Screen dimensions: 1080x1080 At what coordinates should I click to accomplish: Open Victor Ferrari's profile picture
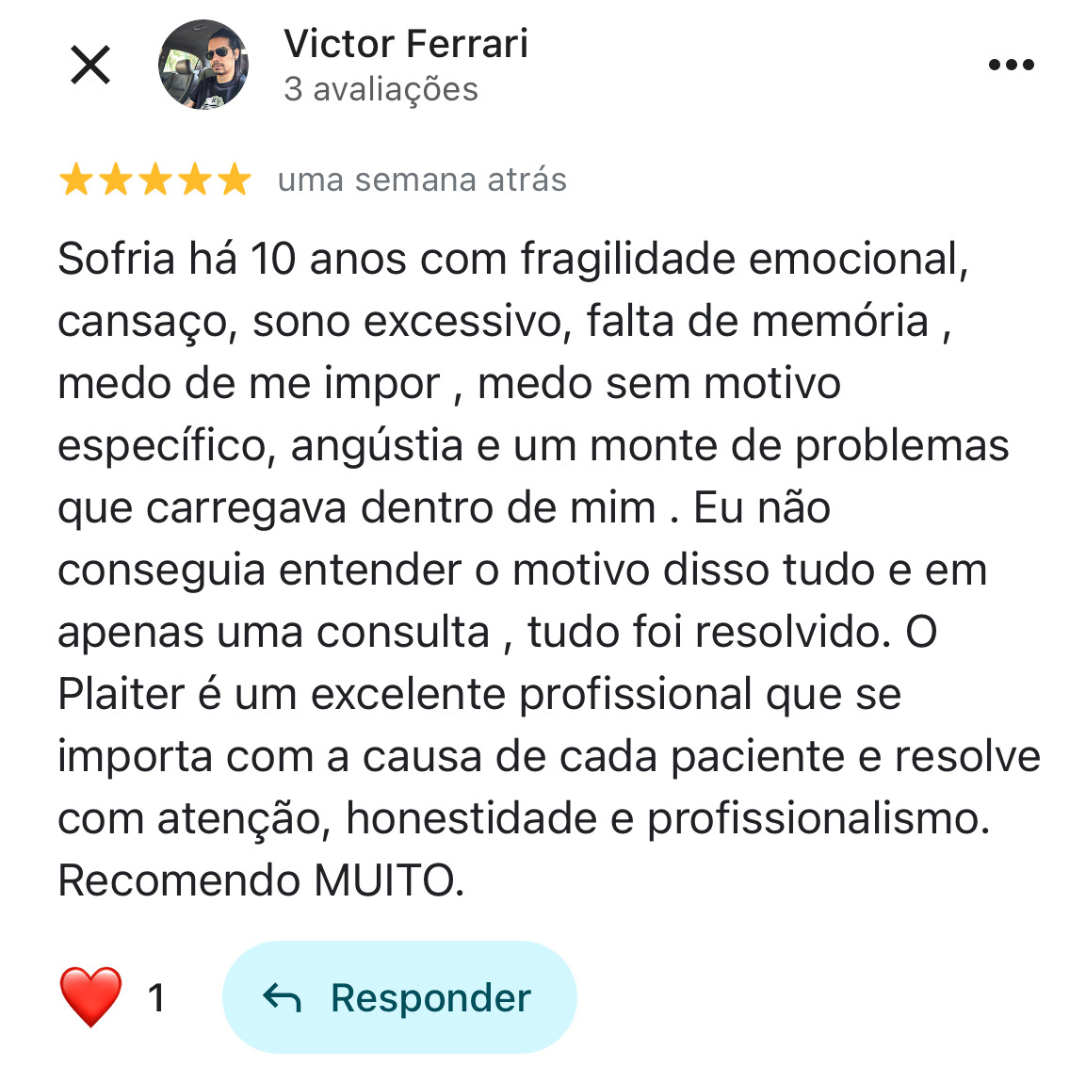point(204,65)
